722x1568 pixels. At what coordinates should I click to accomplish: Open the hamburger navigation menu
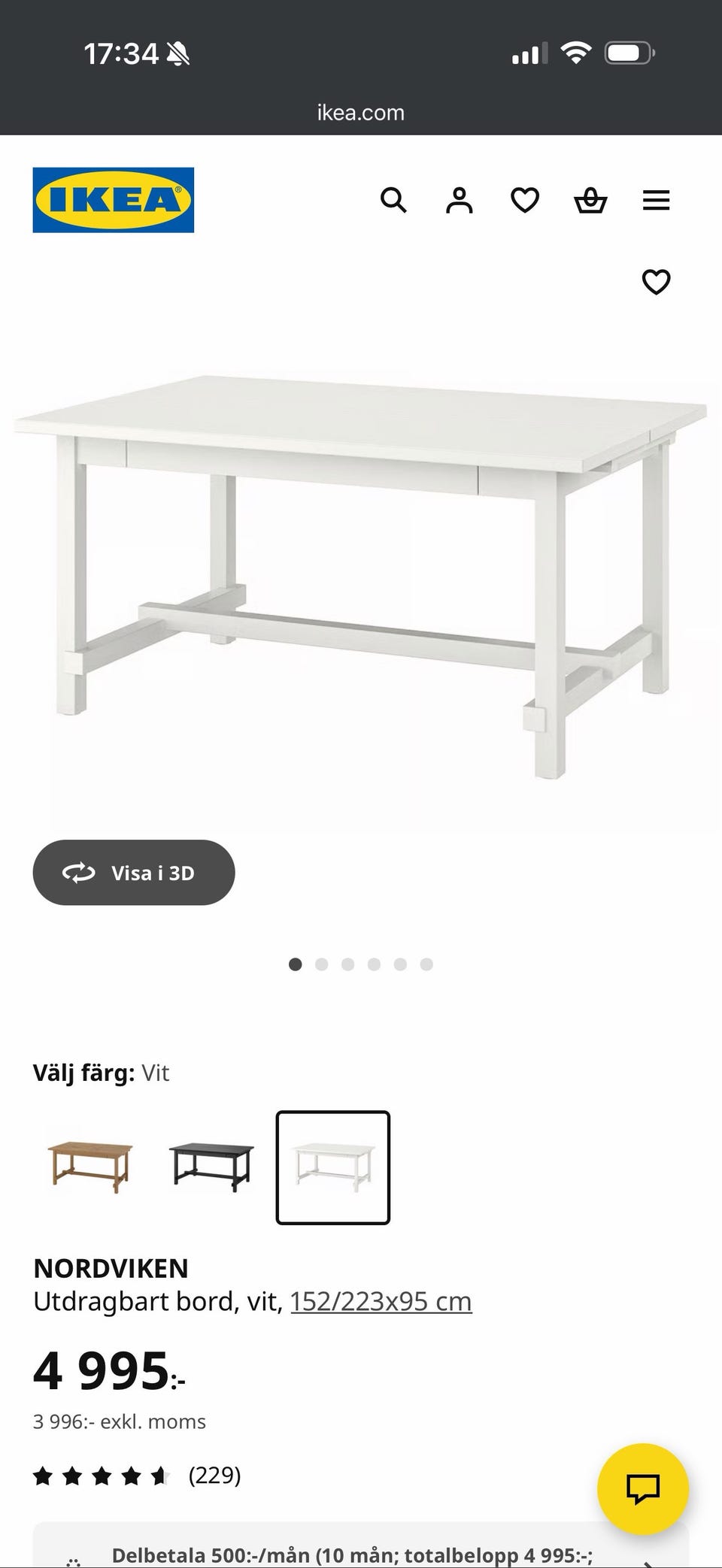657,200
